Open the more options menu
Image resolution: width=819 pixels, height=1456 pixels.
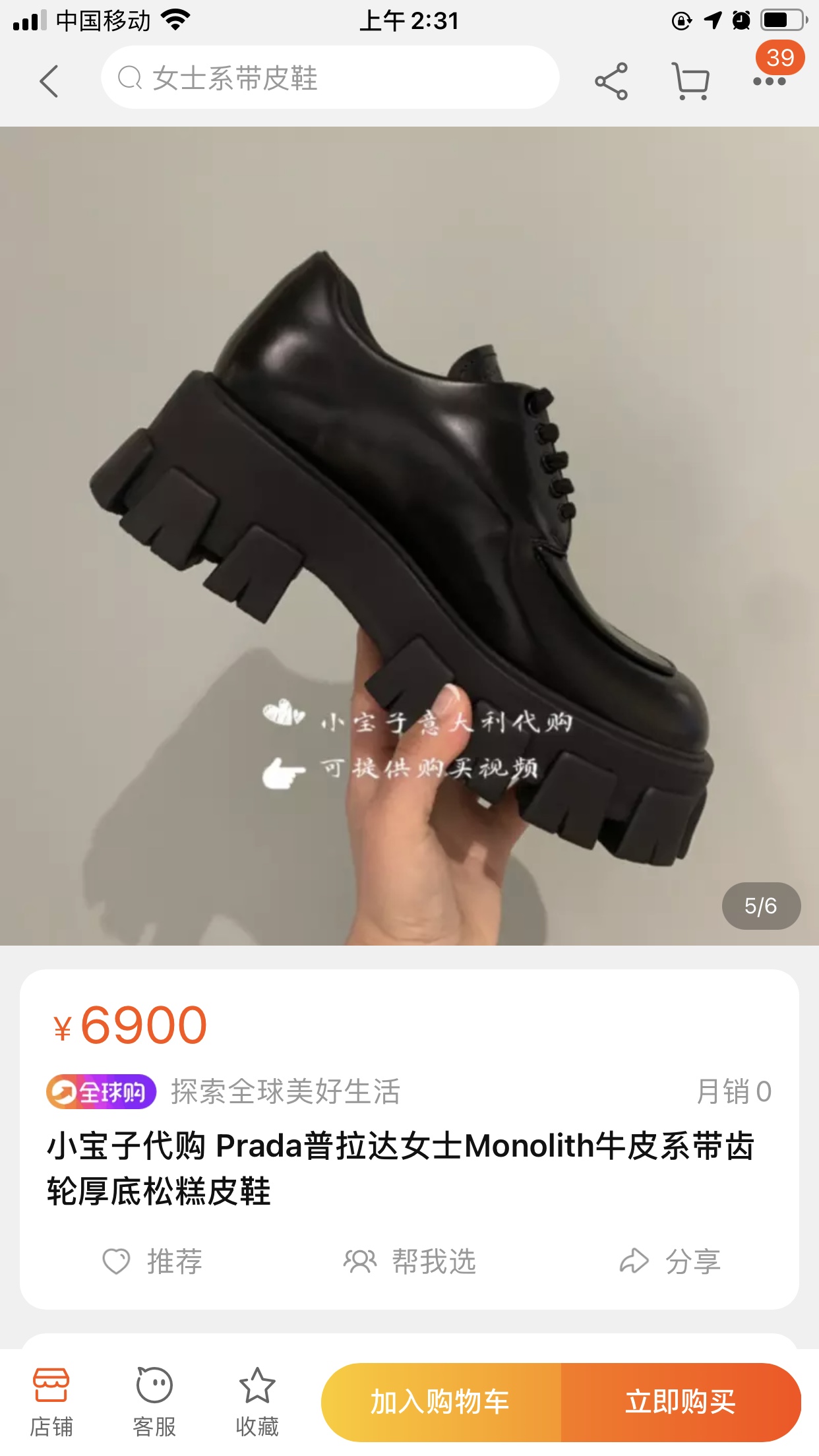[x=769, y=81]
